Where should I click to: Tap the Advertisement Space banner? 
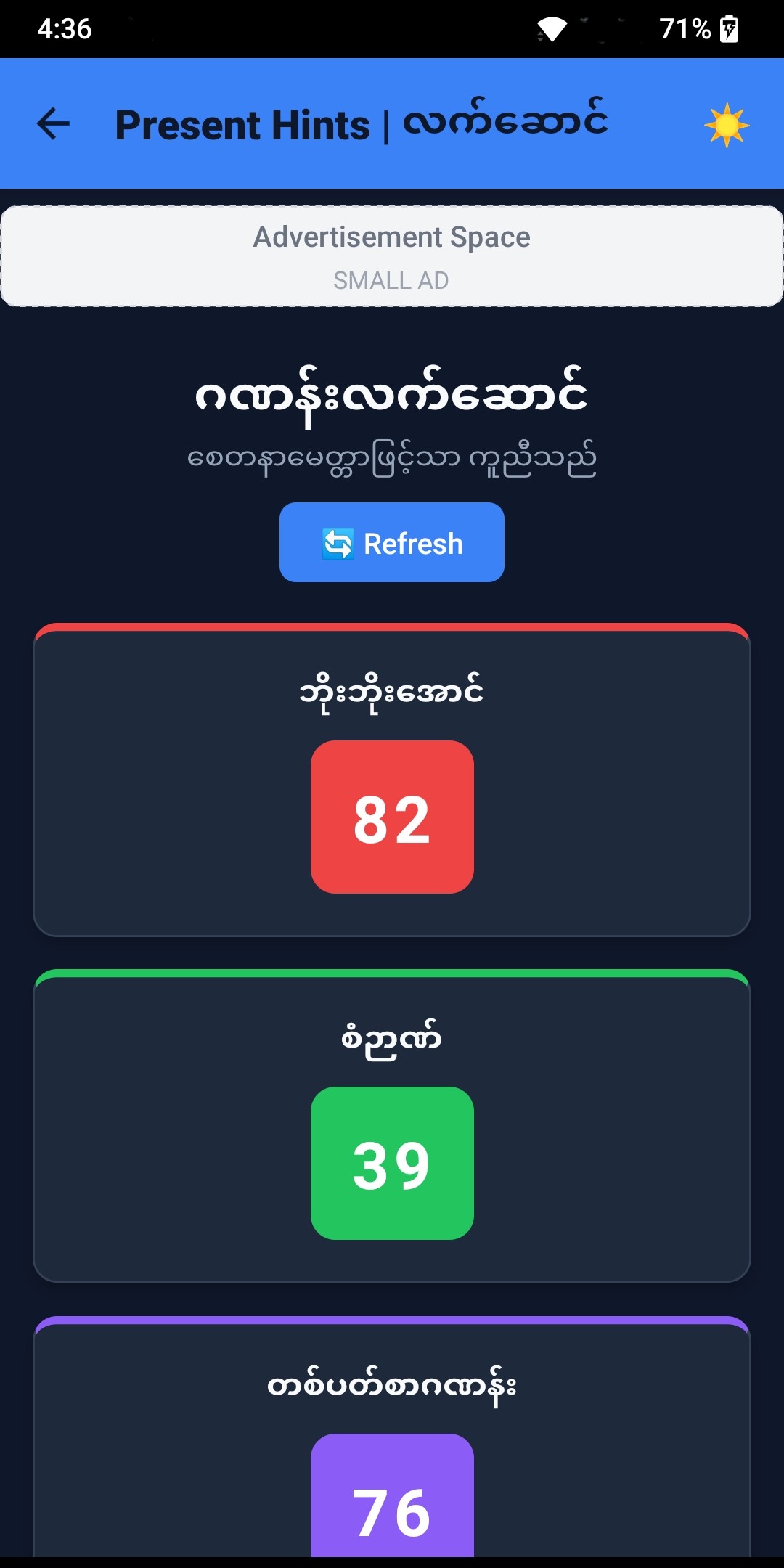[x=392, y=256]
